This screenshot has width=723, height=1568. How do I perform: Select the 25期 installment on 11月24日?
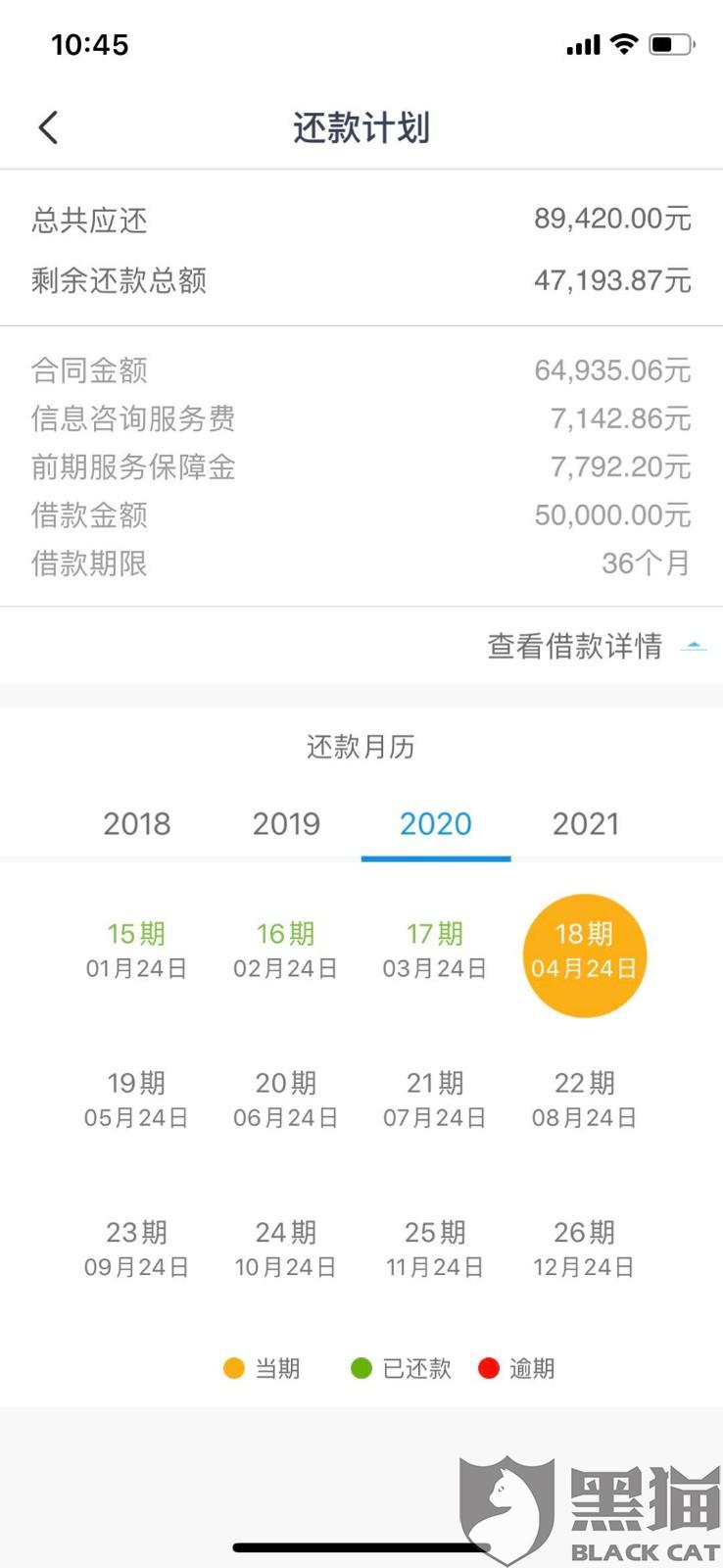coord(435,1249)
